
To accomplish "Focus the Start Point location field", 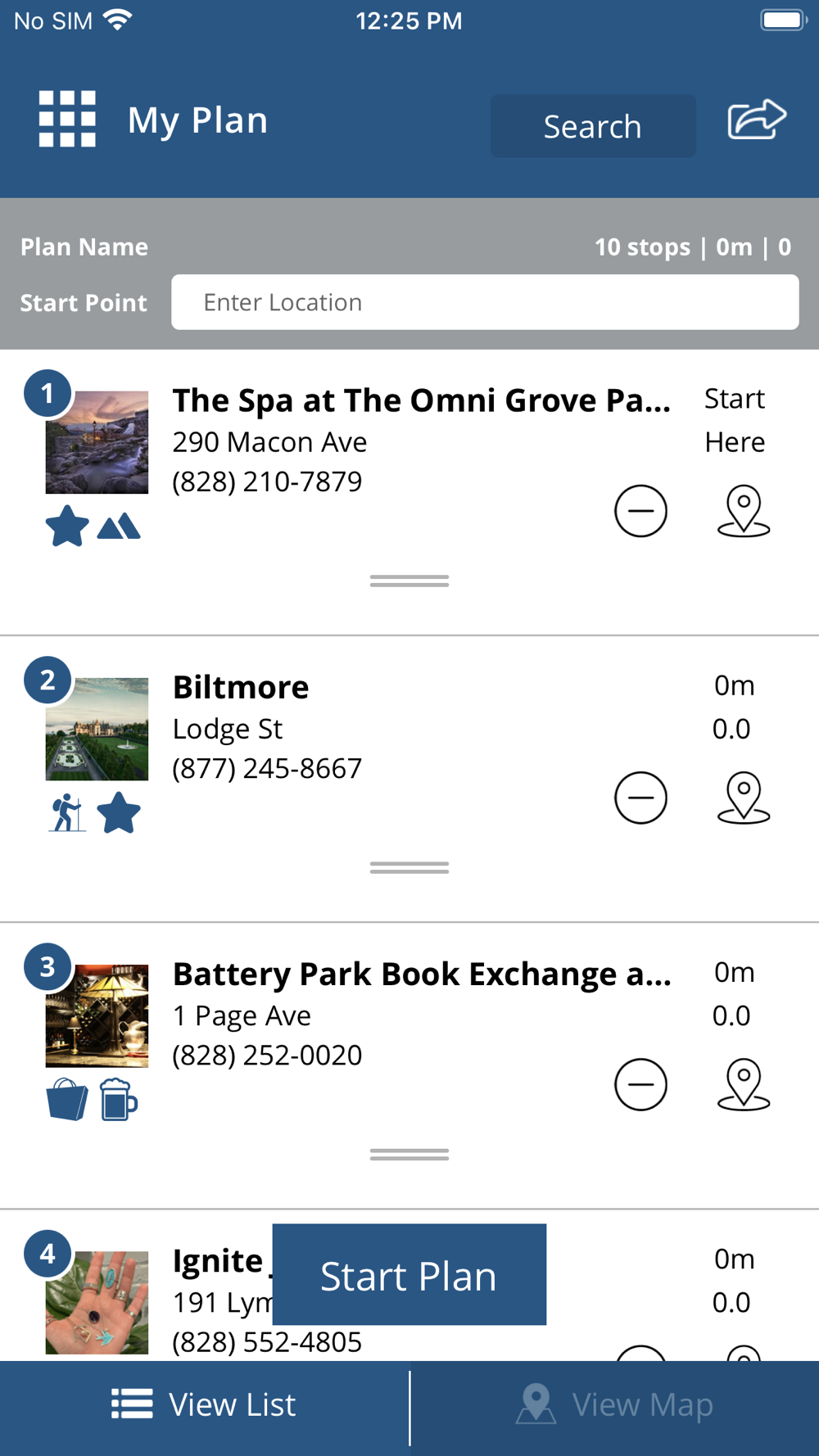I will point(485,302).
